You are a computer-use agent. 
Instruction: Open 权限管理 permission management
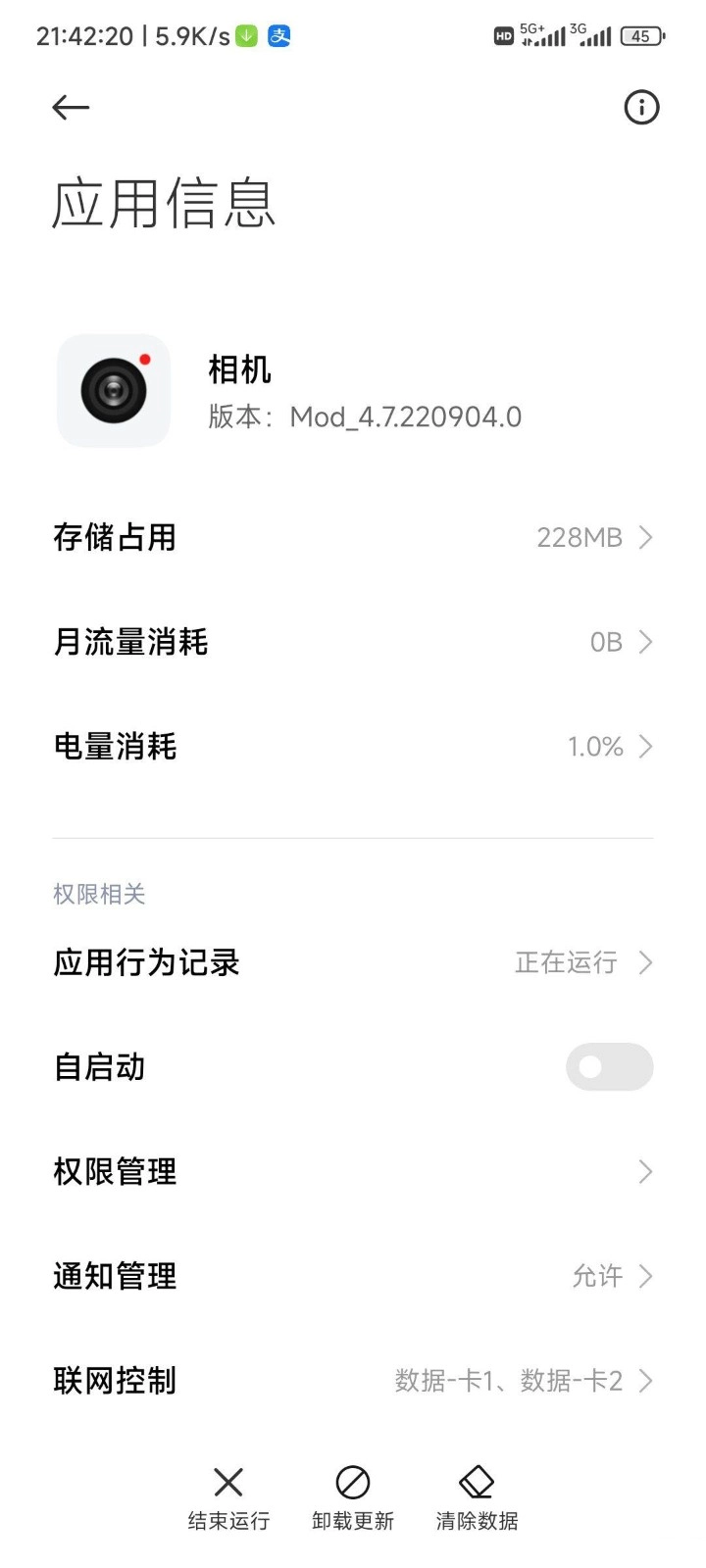click(353, 1171)
